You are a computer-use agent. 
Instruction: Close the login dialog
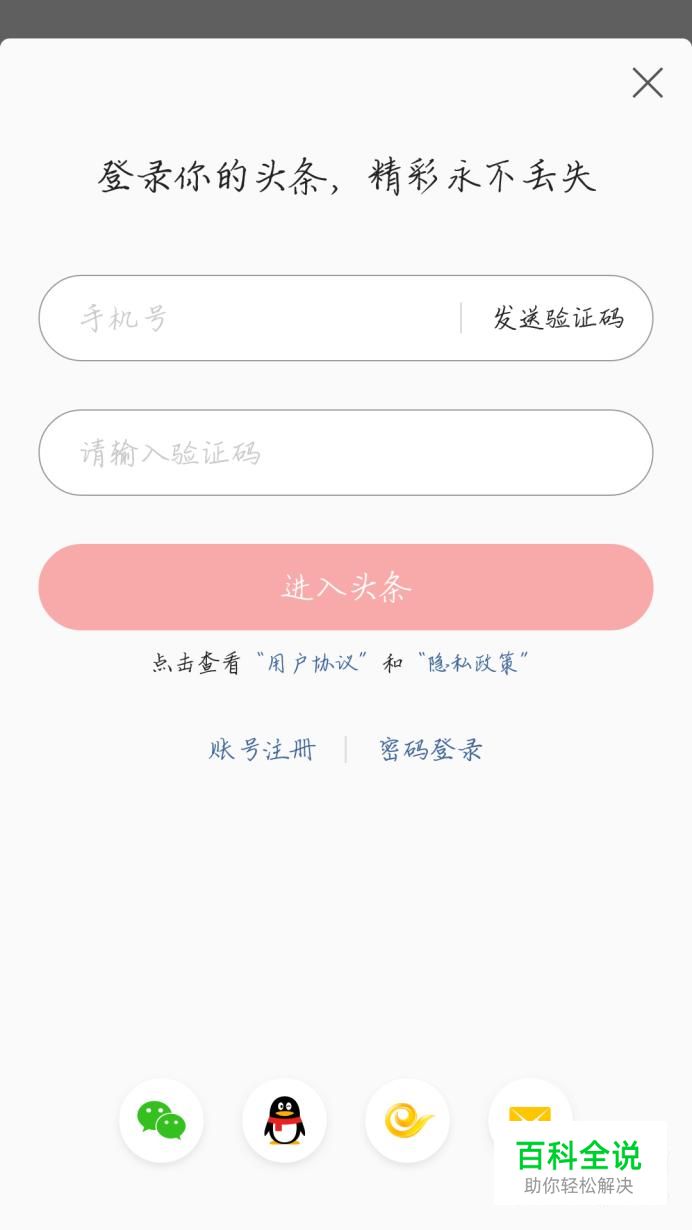click(x=648, y=83)
